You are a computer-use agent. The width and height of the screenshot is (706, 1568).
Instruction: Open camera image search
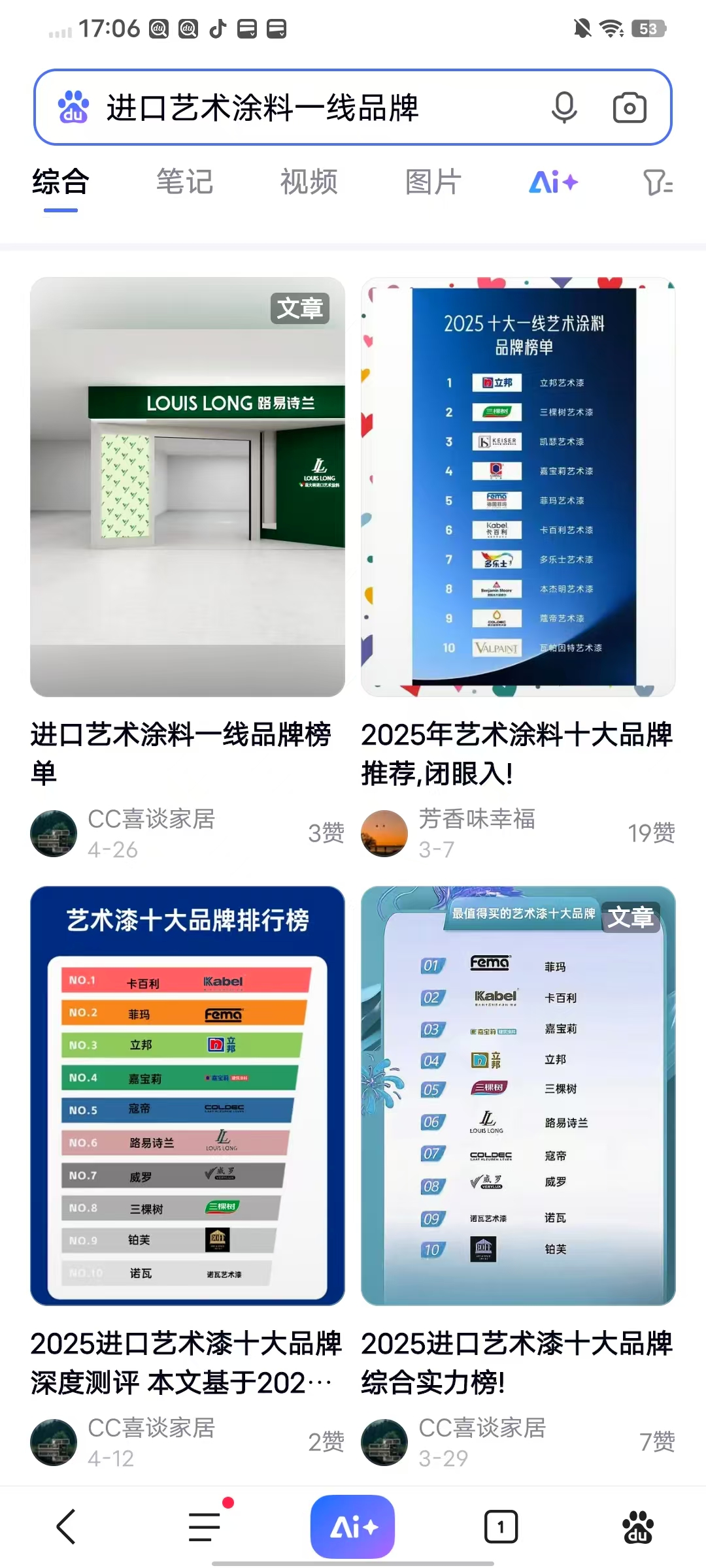pyautogui.click(x=630, y=108)
